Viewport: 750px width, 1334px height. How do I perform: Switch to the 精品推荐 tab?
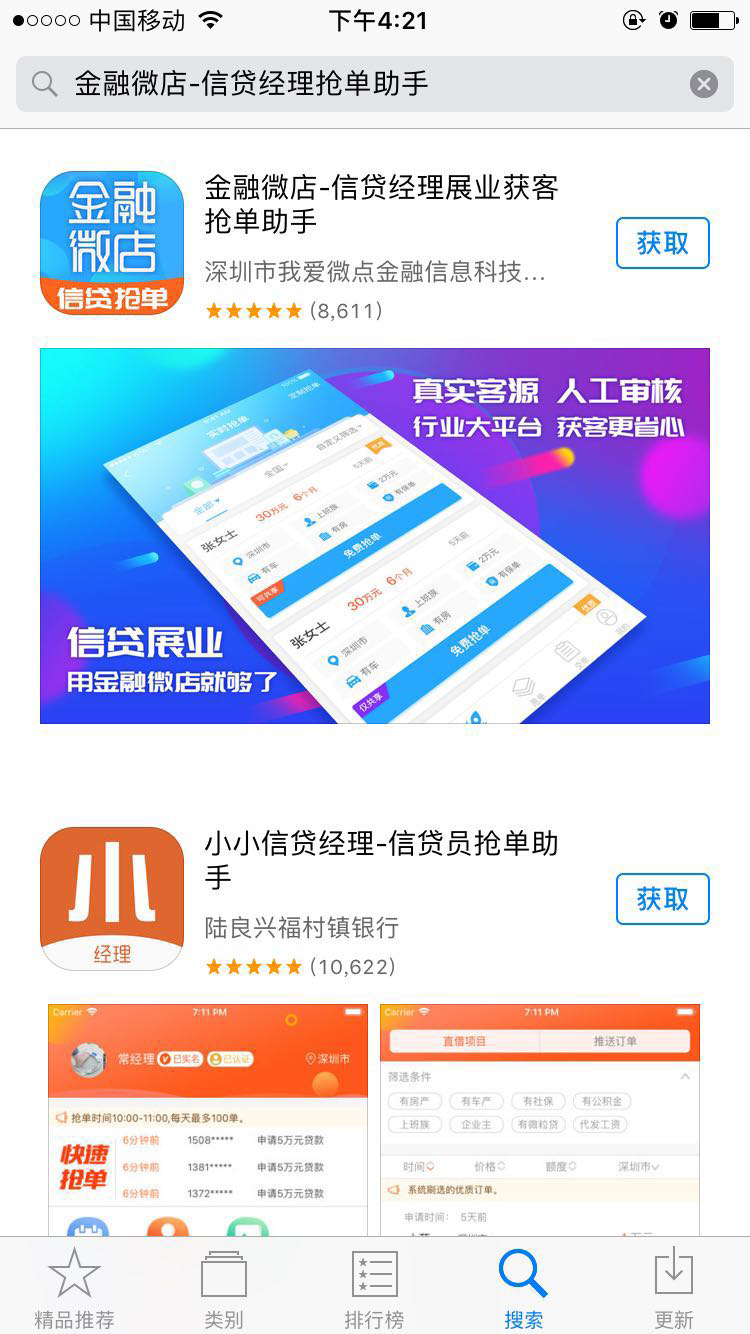click(x=74, y=1288)
